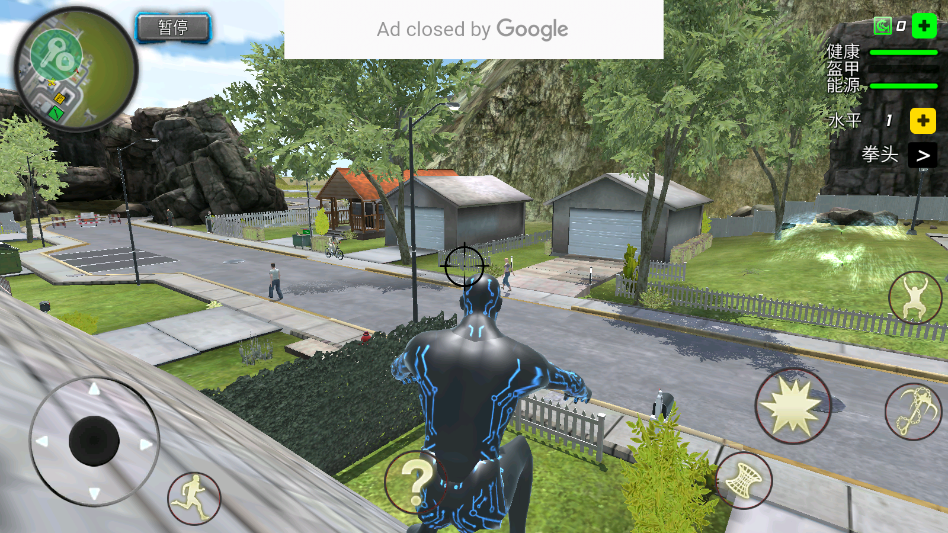Switch weapon using the arrow next to 拳头
The width and height of the screenshot is (948, 533).
(922, 155)
